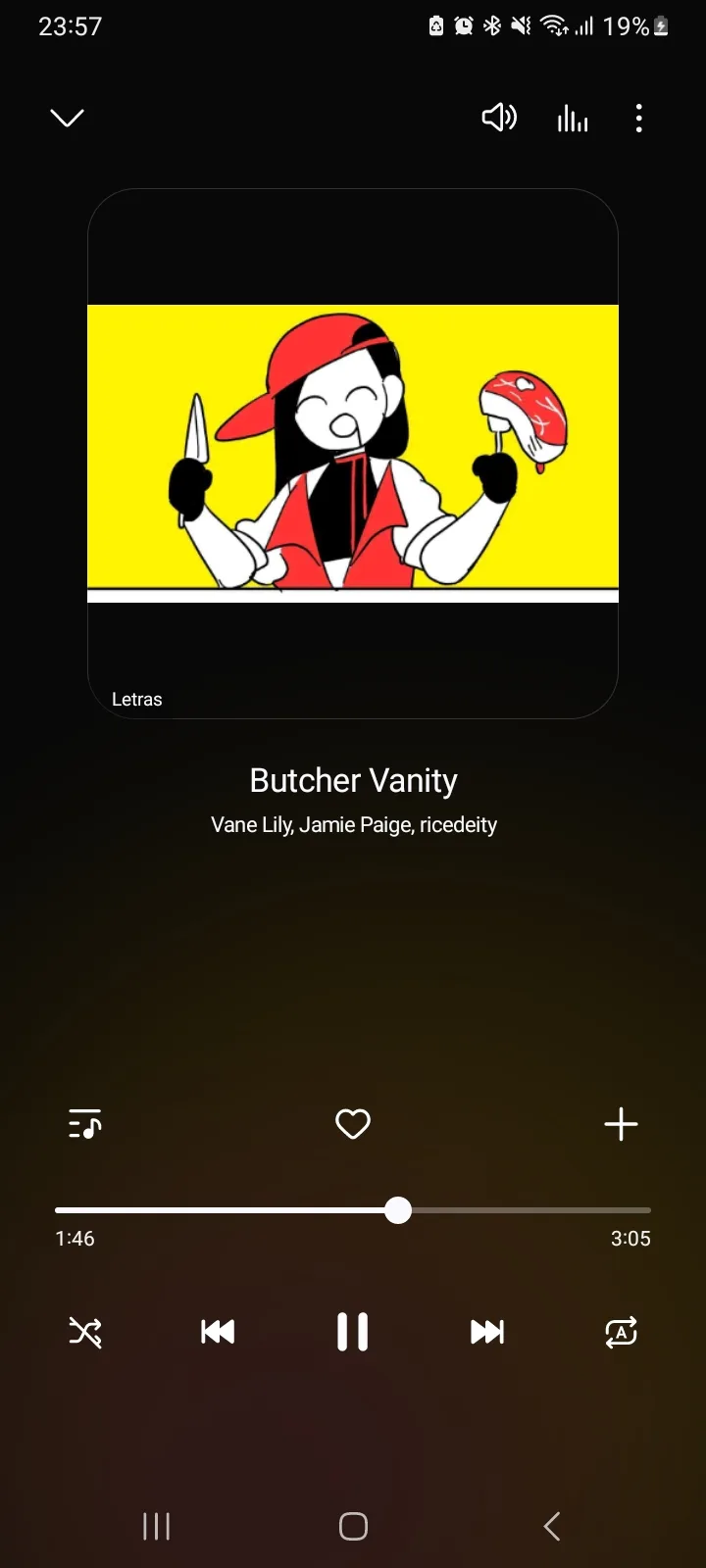
Task: Open the playback queue list
Action: [85, 1124]
